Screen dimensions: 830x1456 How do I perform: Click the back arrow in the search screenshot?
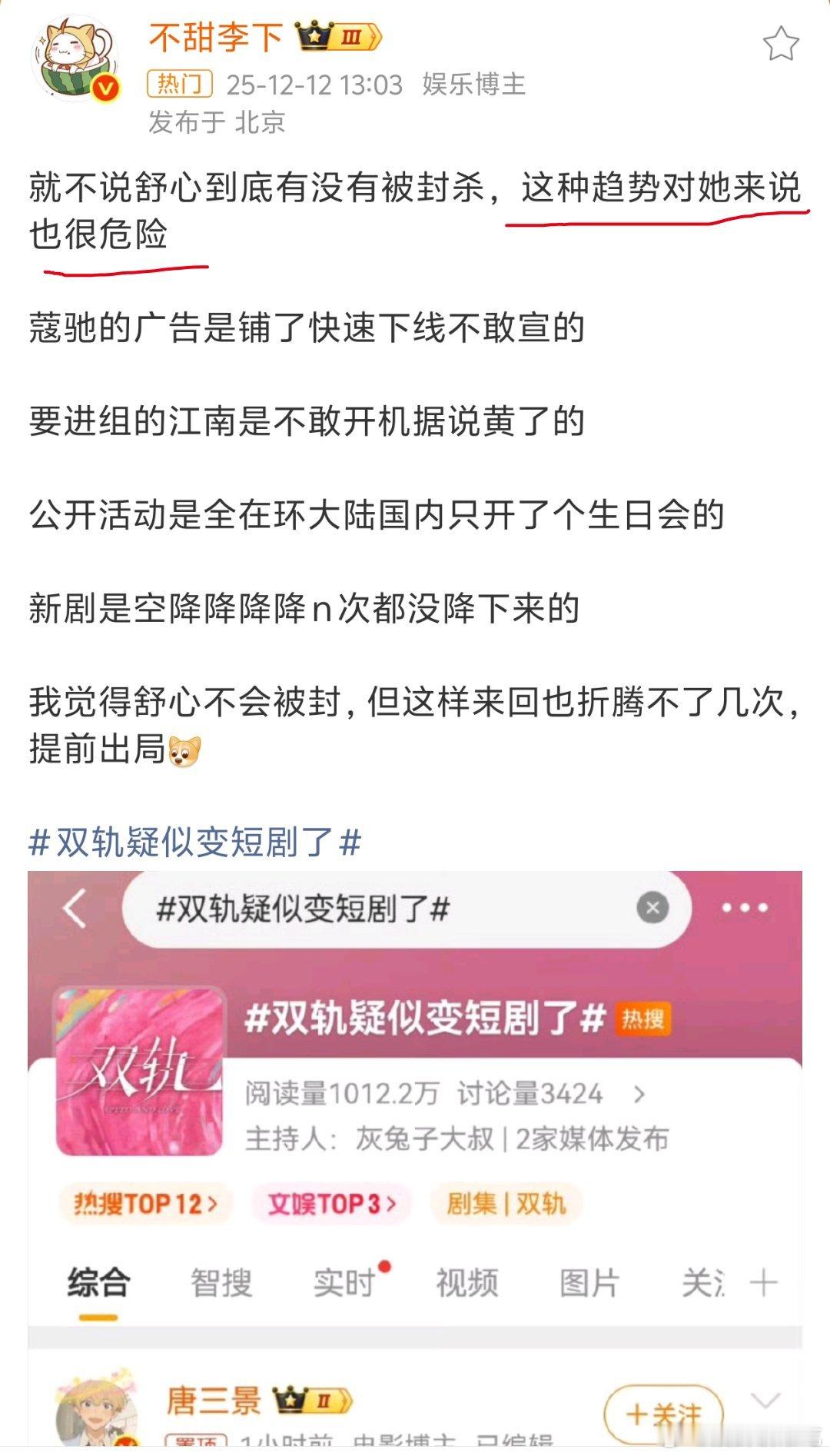pos(74,907)
